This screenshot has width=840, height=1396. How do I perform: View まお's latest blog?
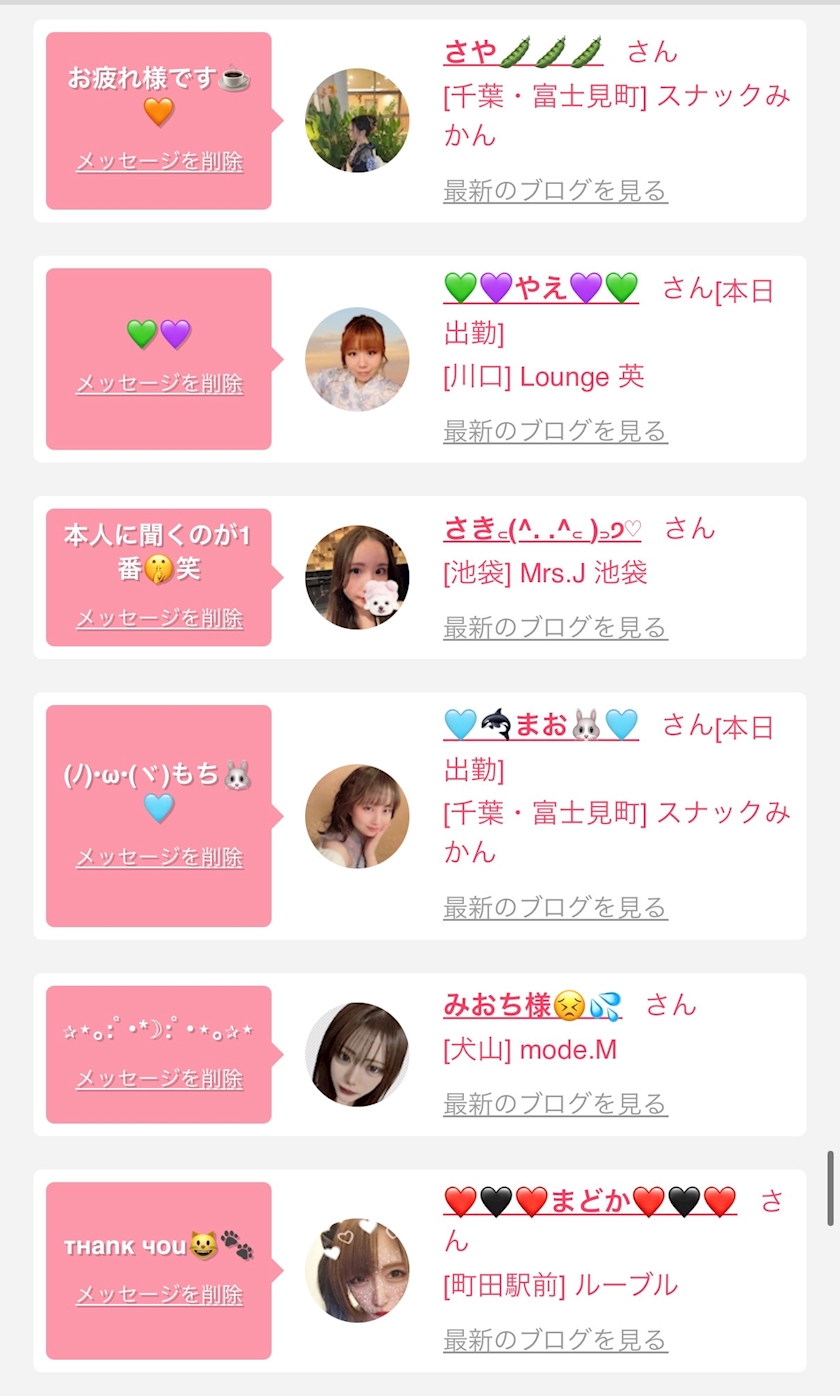click(555, 907)
